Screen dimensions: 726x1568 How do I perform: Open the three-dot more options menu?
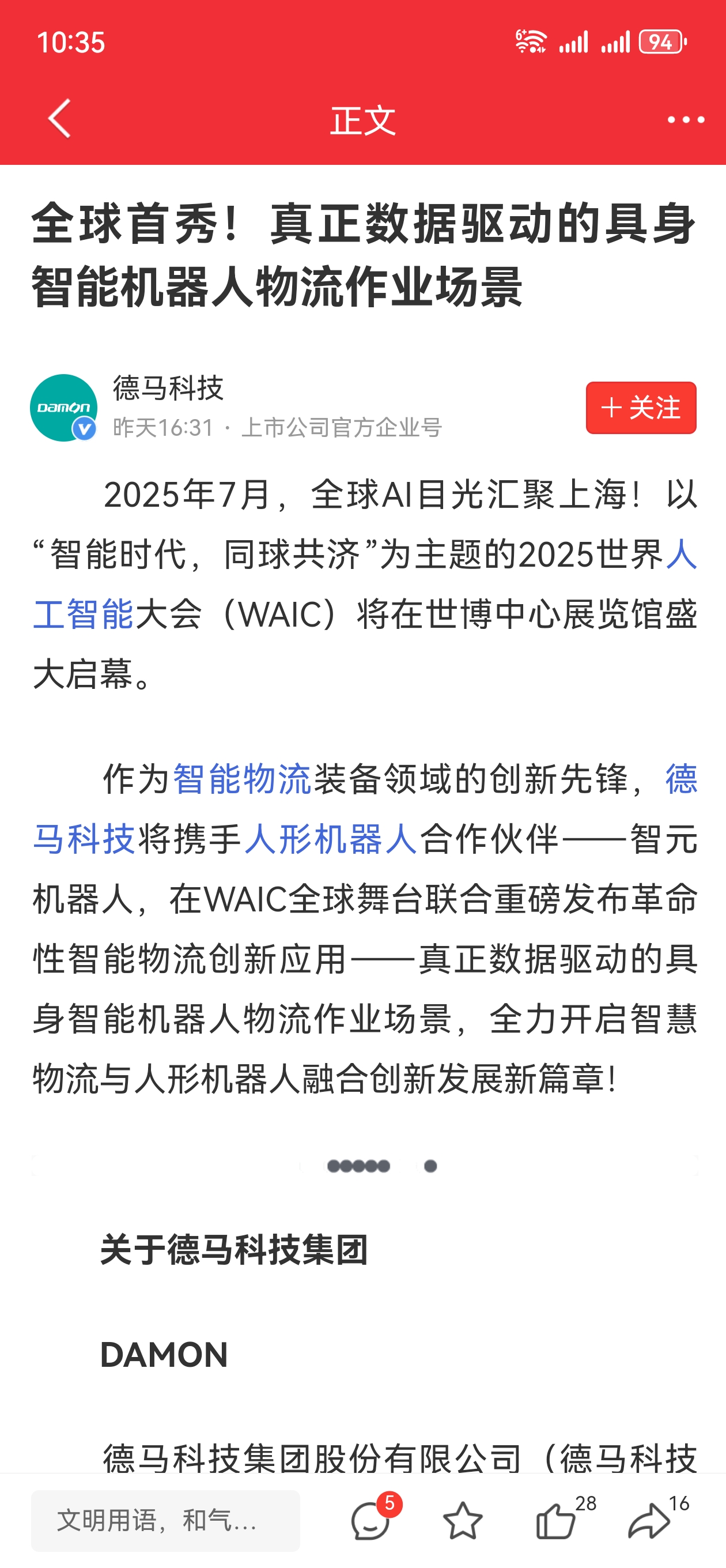coord(686,120)
